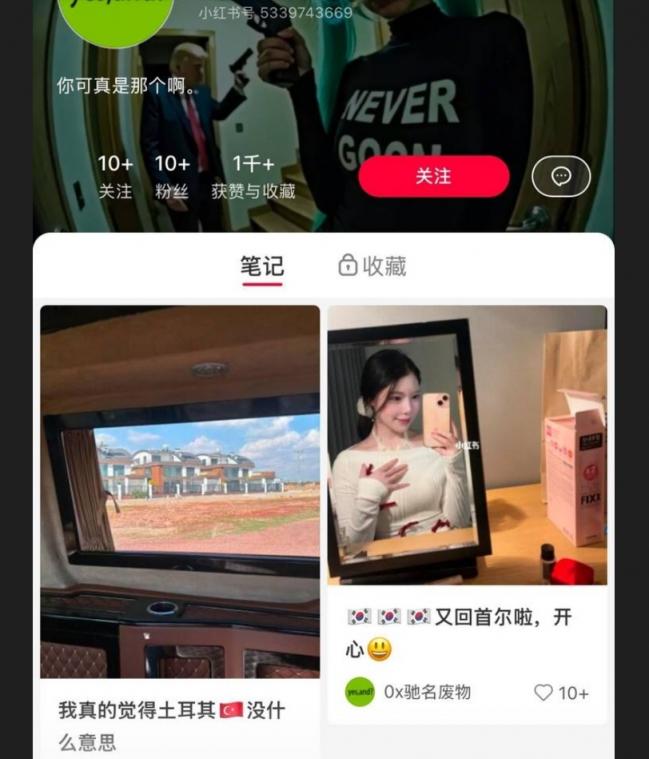Open the private message chat icon
The image size is (649, 759).
561,177
